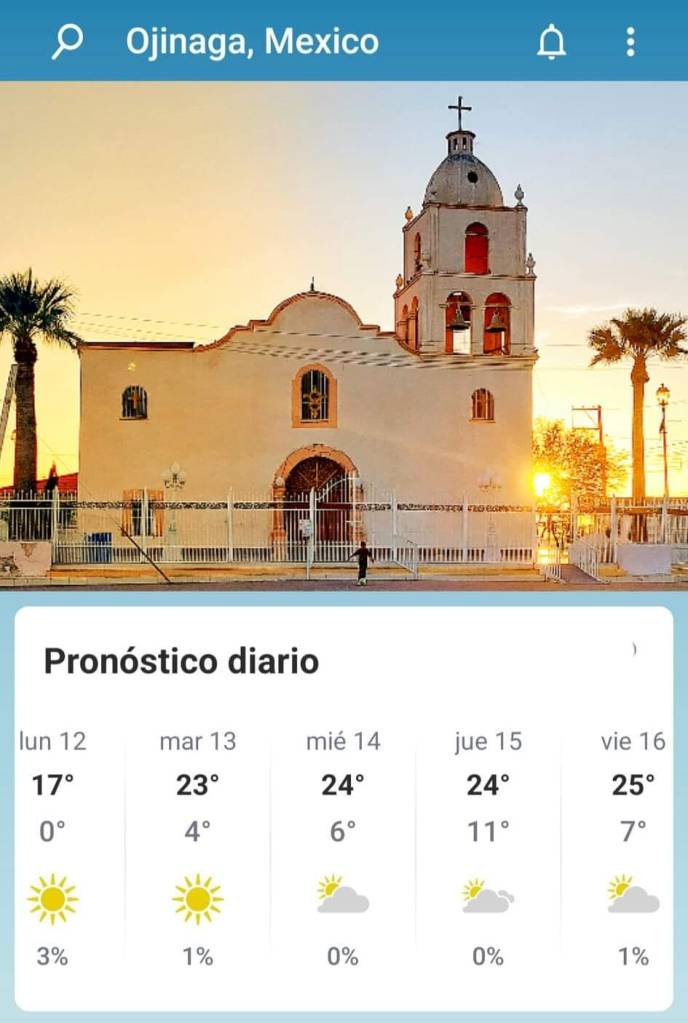688x1023 pixels.
Task: View mar 13 daily forecast
Action: point(198,848)
